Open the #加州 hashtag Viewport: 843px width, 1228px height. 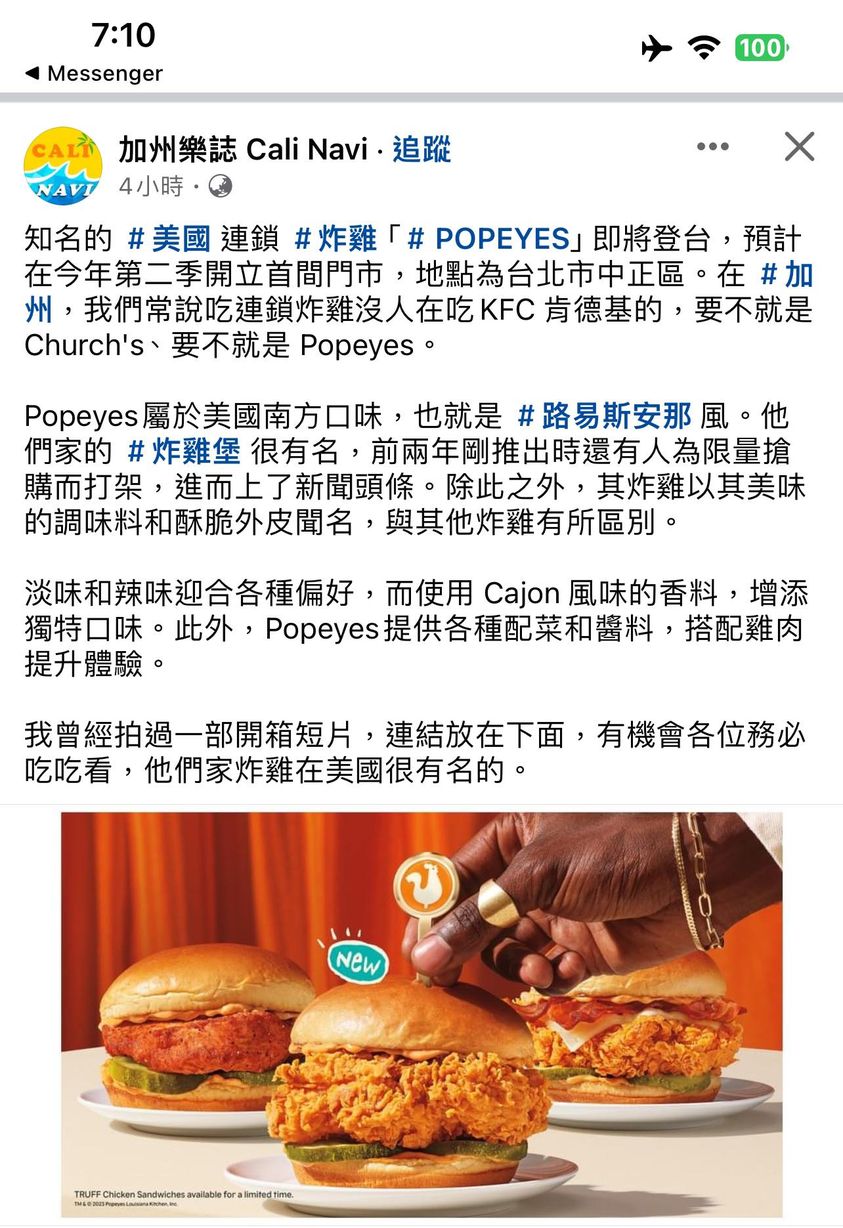(785, 274)
